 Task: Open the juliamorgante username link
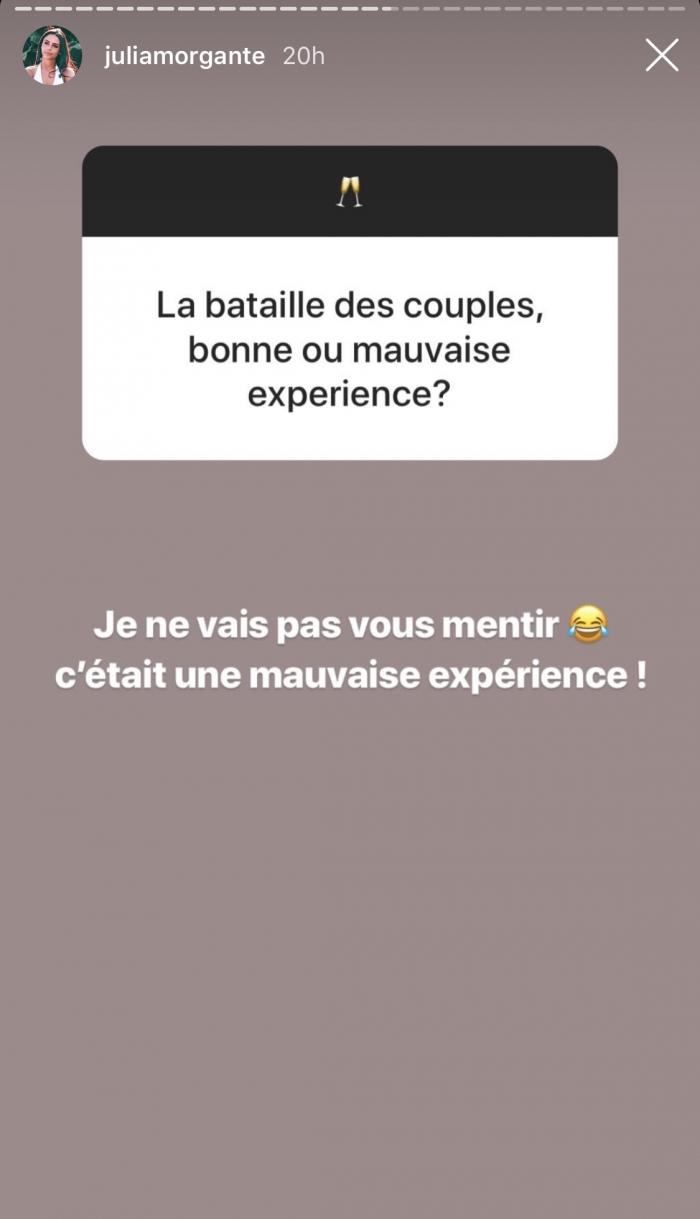(184, 56)
